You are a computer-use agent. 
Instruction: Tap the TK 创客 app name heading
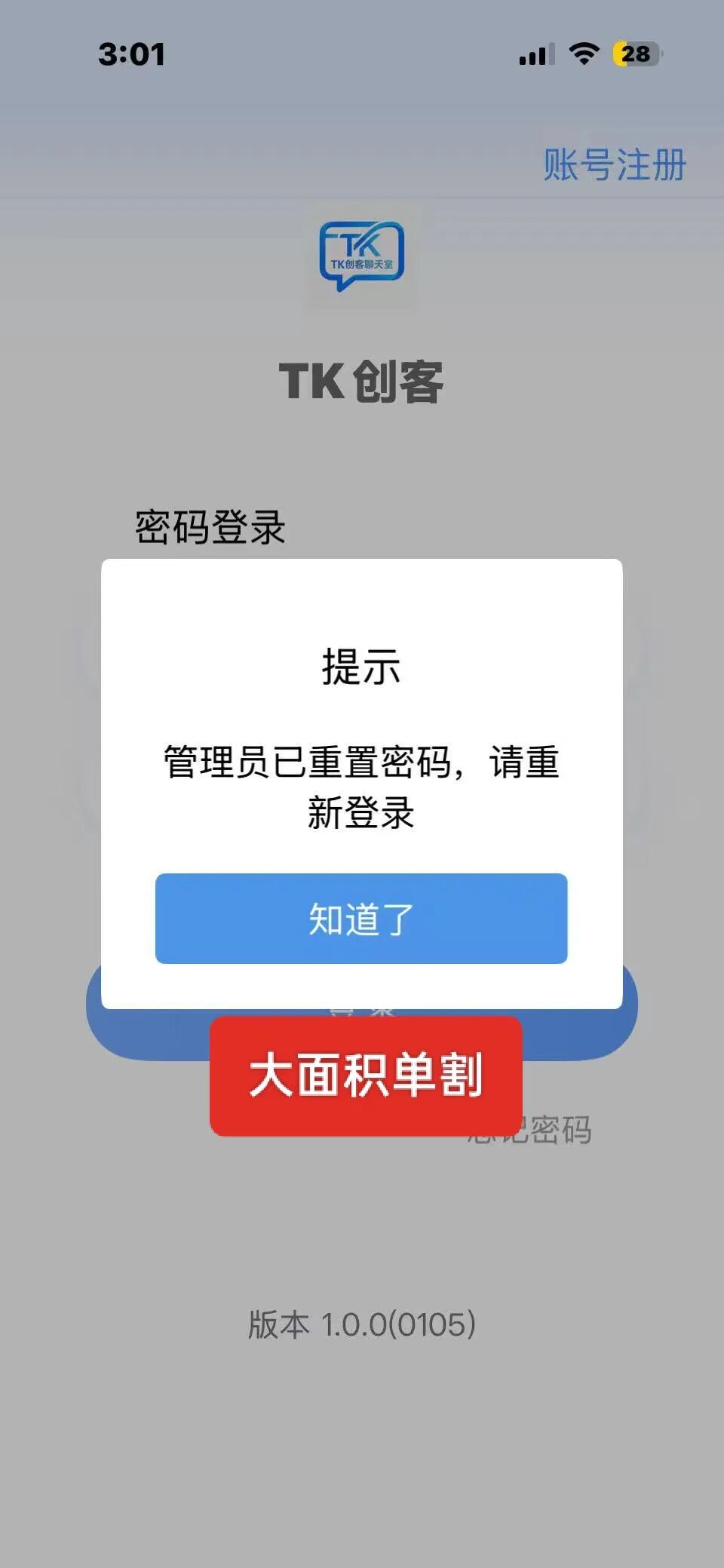[360, 381]
